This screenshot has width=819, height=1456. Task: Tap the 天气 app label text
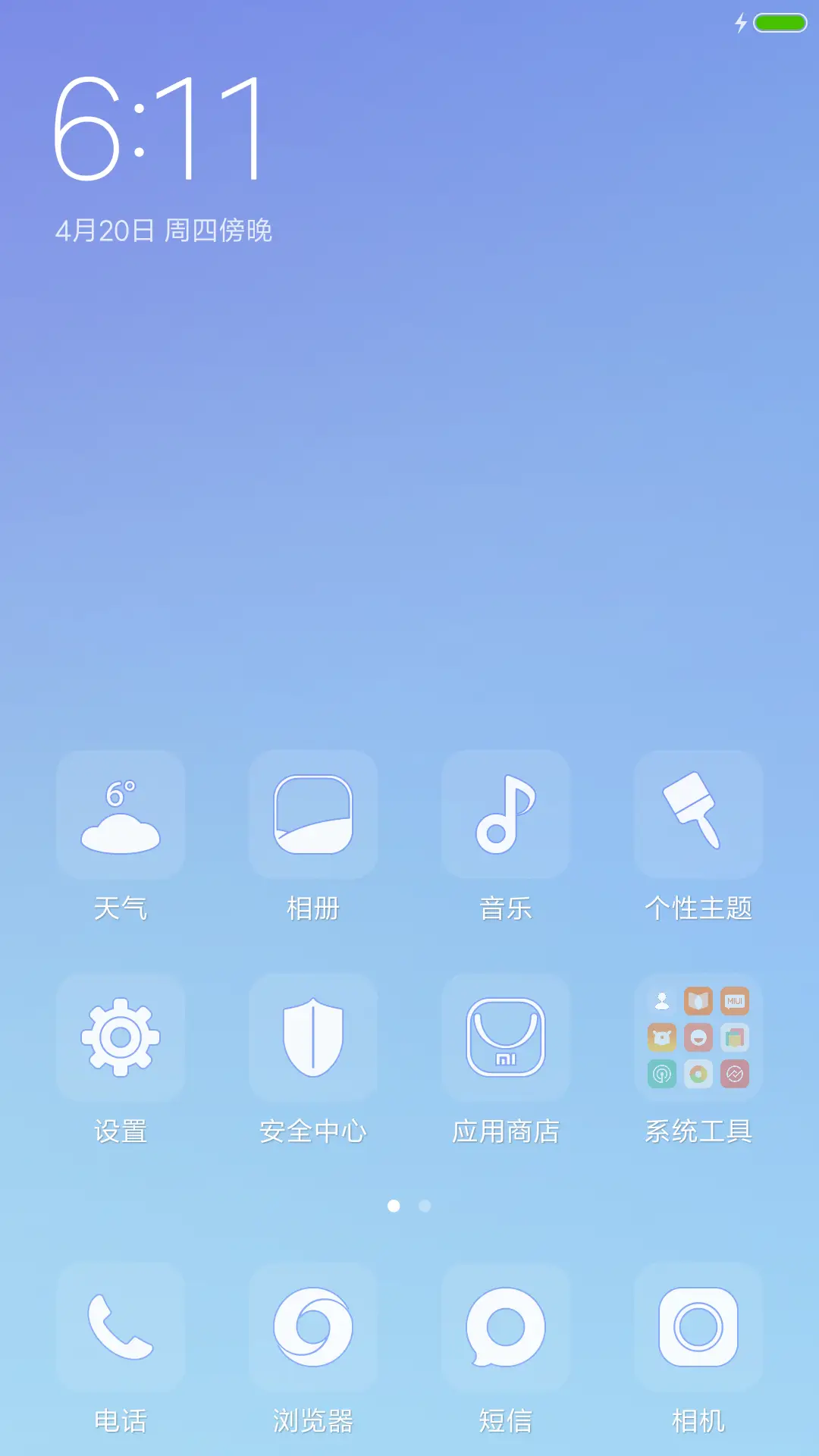pyautogui.click(x=121, y=908)
